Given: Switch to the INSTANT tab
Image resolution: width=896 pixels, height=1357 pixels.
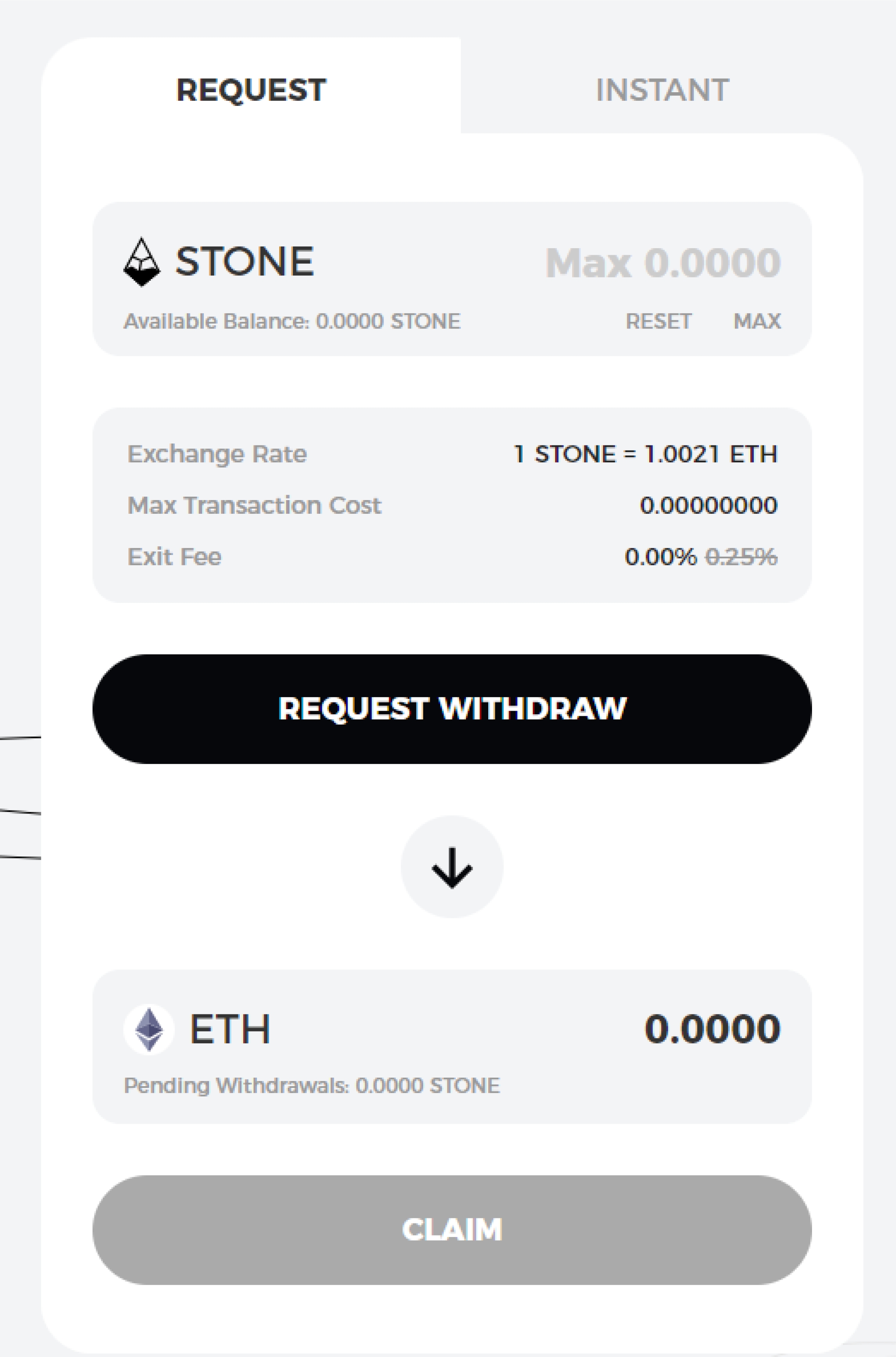Looking at the screenshot, I should [662, 90].
